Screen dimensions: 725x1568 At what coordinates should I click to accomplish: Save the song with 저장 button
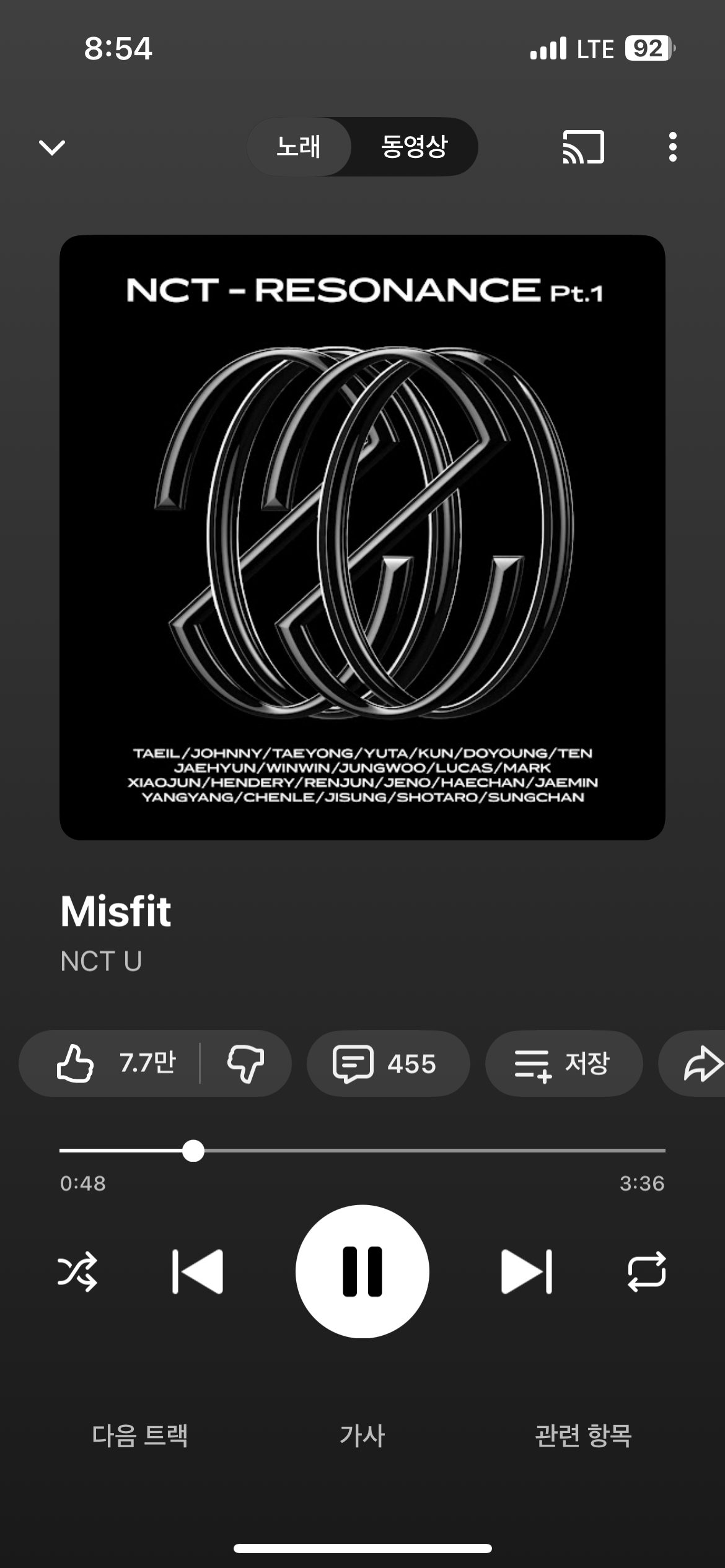[x=563, y=1063]
